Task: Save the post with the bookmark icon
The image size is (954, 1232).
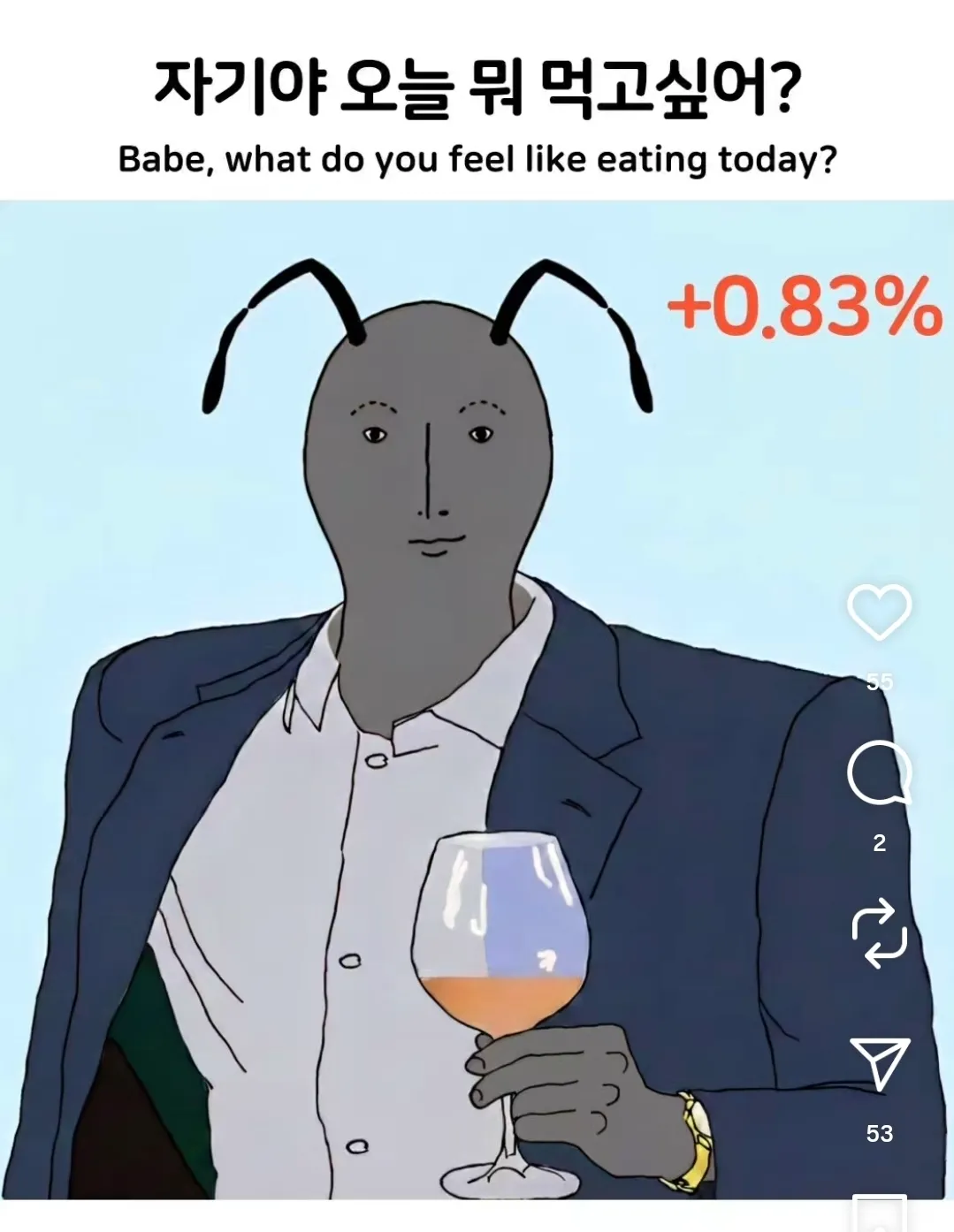Action: click(x=879, y=1212)
